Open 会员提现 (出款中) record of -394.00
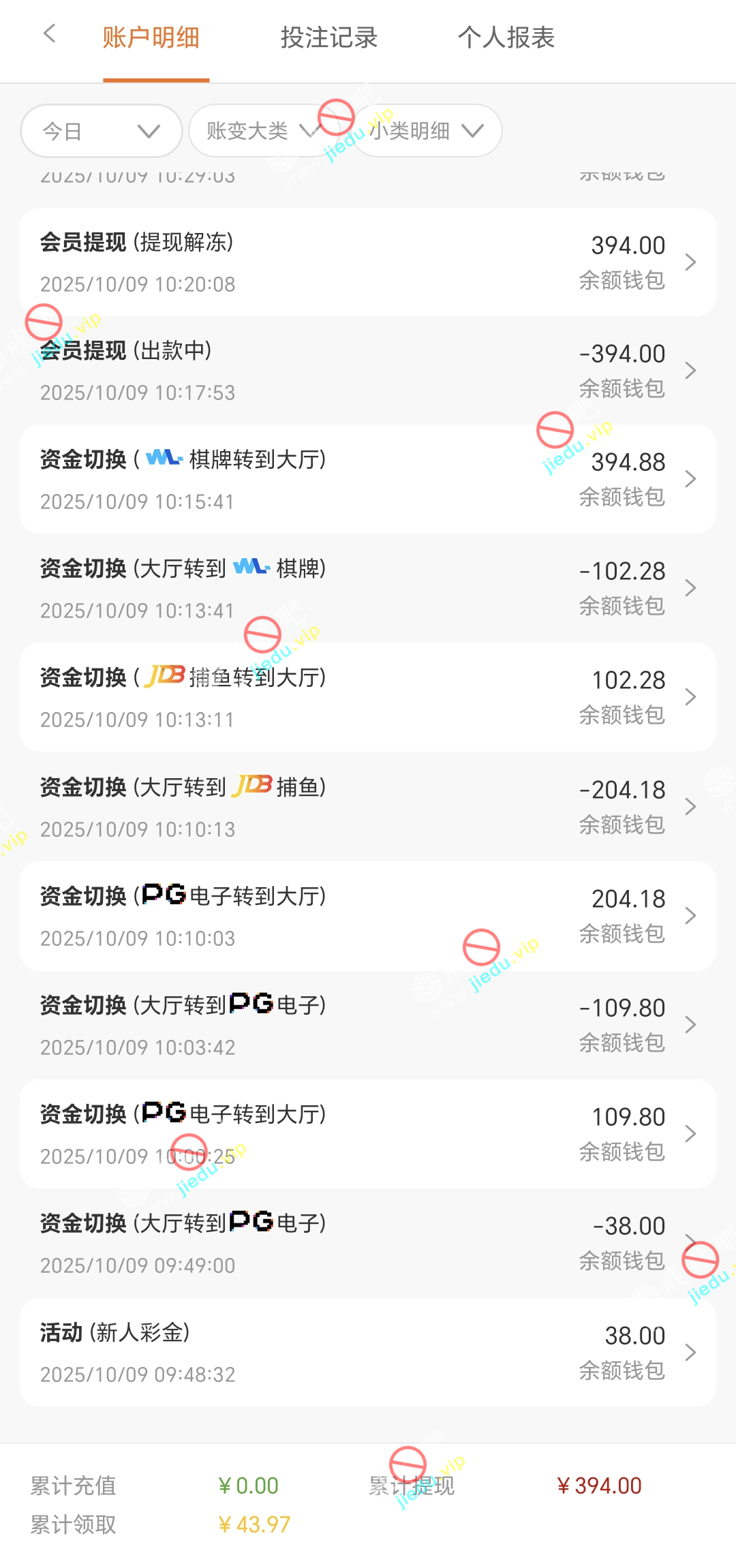This screenshot has height=1568, width=736. pyautogui.click(x=368, y=371)
